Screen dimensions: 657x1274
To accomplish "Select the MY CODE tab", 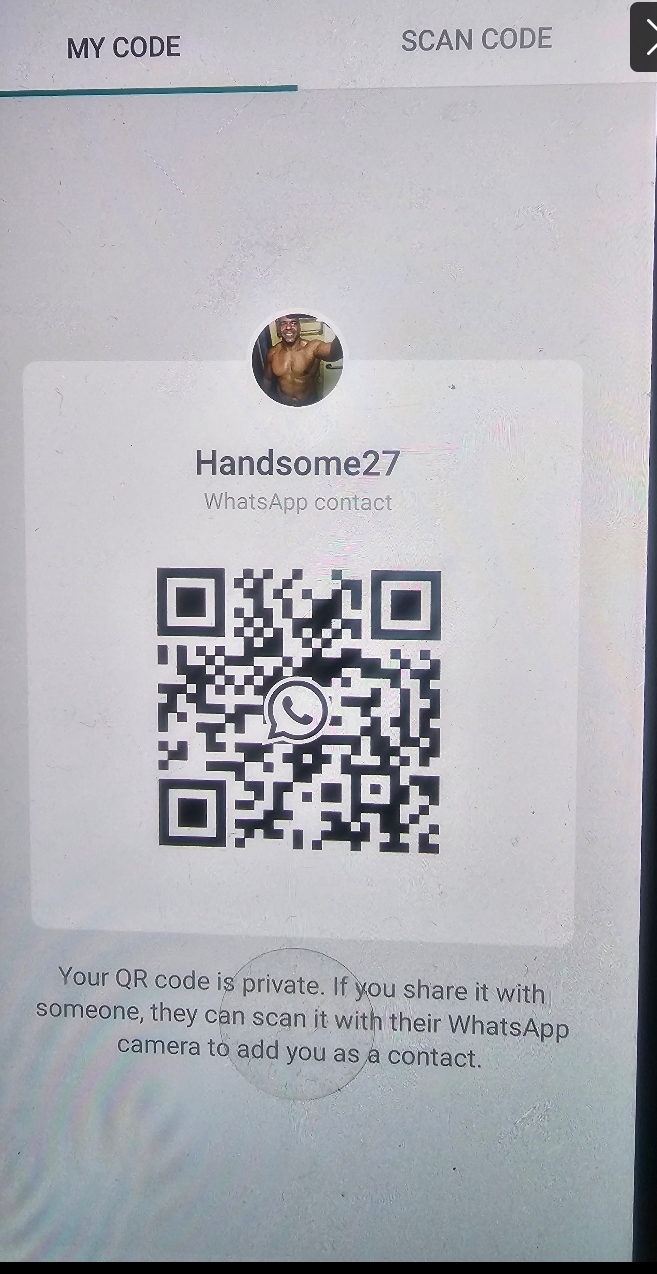I will pos(124,47).
